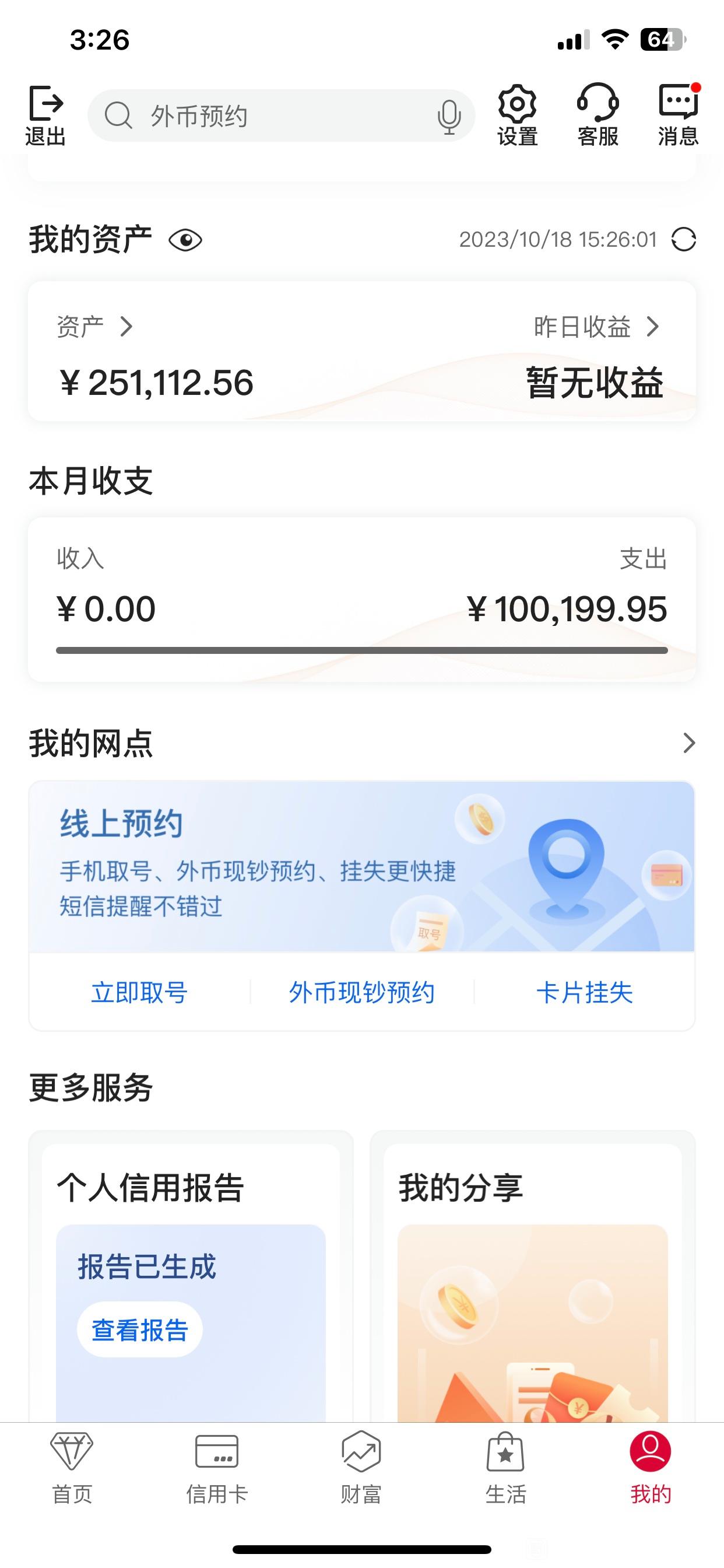Switch to the 财富 tab
This screenshot has height=1568, width=724.
pyautogui.click(x=361, y=1468)
